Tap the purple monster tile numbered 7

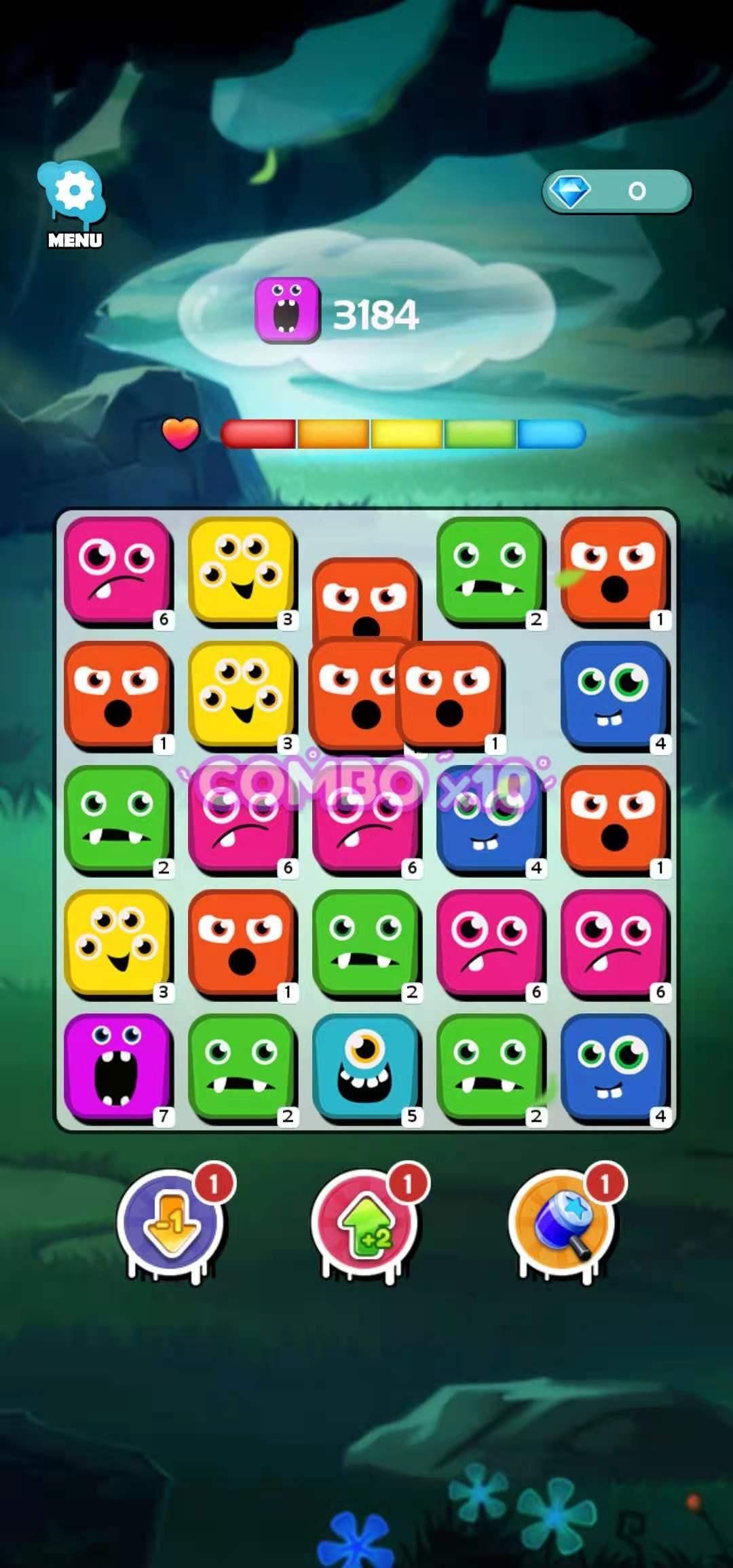tap(117, 1067)
